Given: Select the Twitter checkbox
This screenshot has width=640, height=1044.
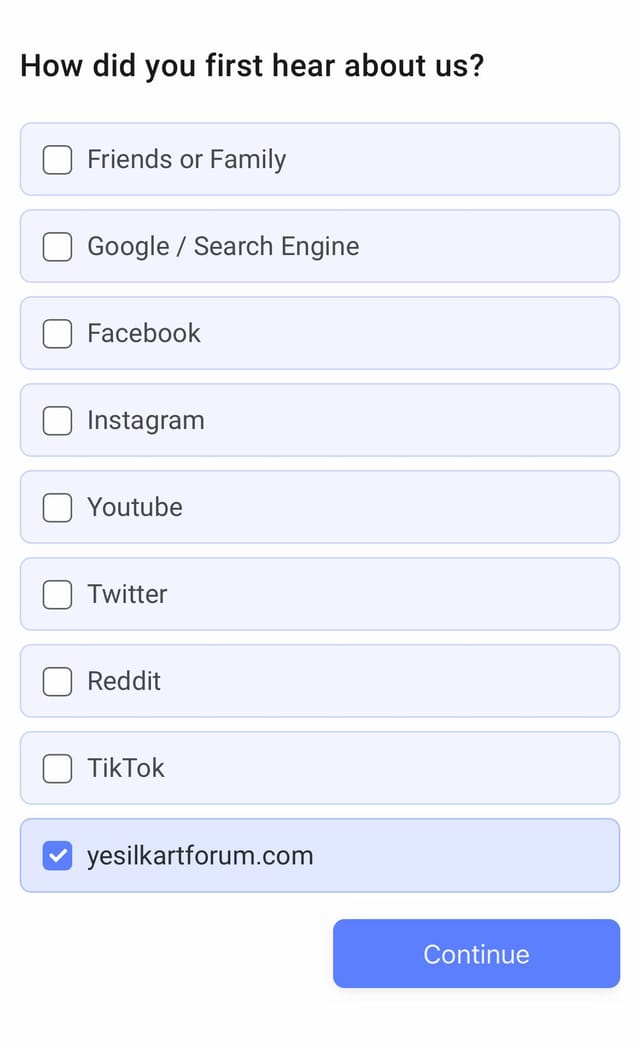Looking at the screenshot, I should (x=57, y=595).
